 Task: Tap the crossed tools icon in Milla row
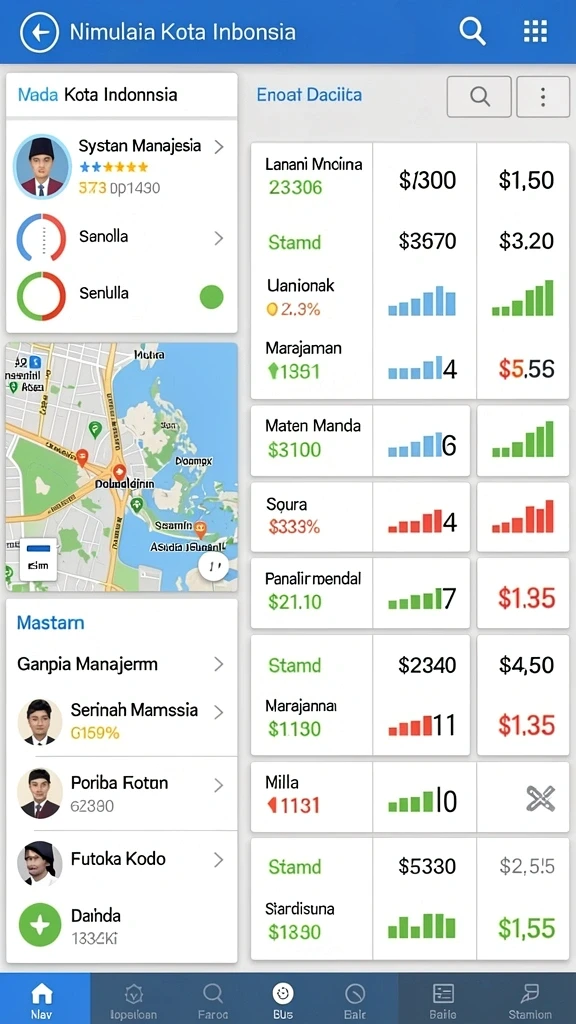point(541,798)
